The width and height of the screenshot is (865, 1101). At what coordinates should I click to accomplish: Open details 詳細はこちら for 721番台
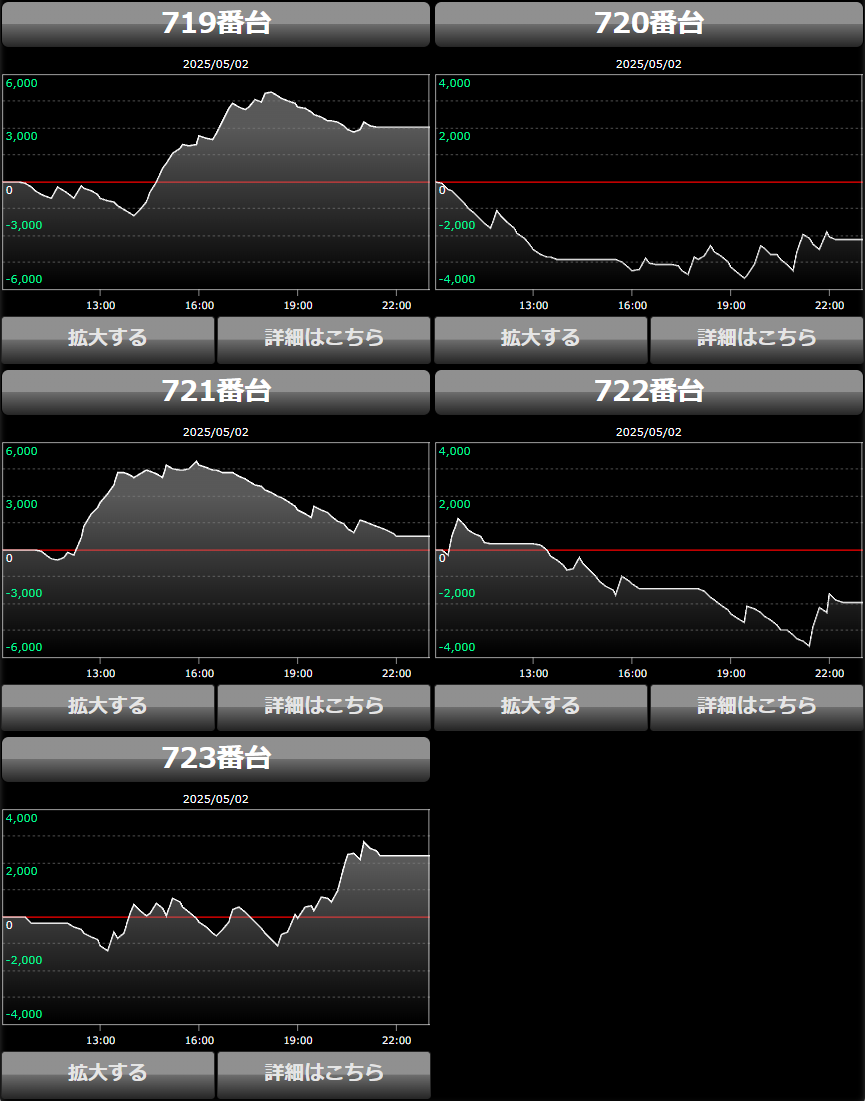click(x=324, y=707)
